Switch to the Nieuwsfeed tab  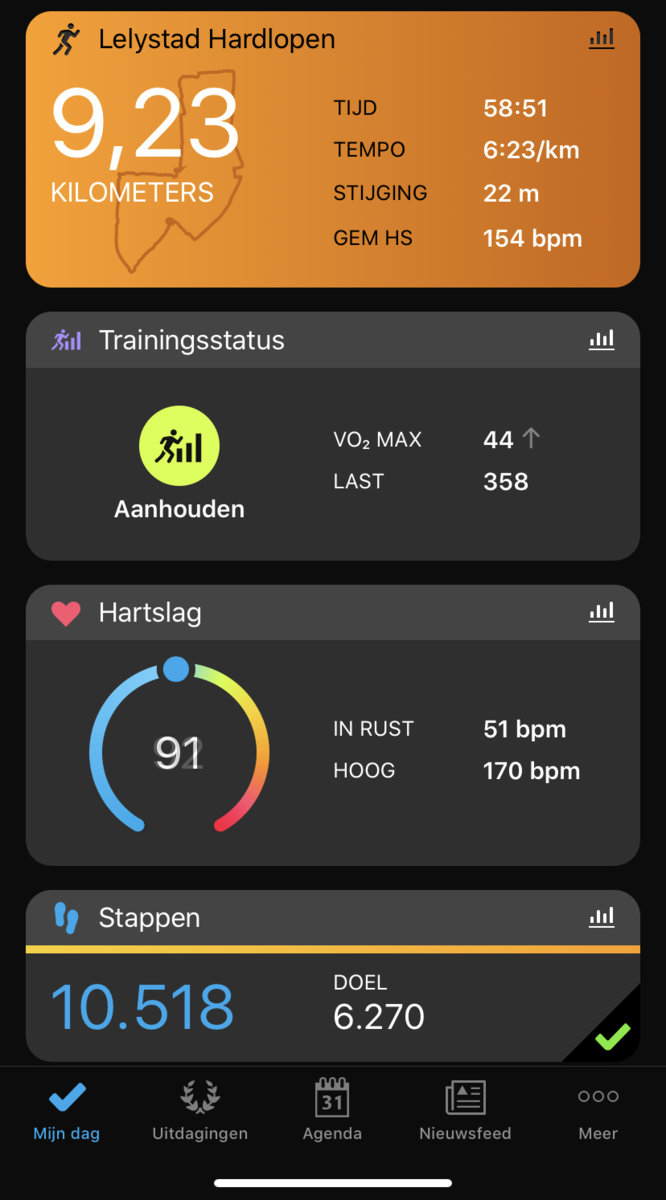[x=465, y=1110]
